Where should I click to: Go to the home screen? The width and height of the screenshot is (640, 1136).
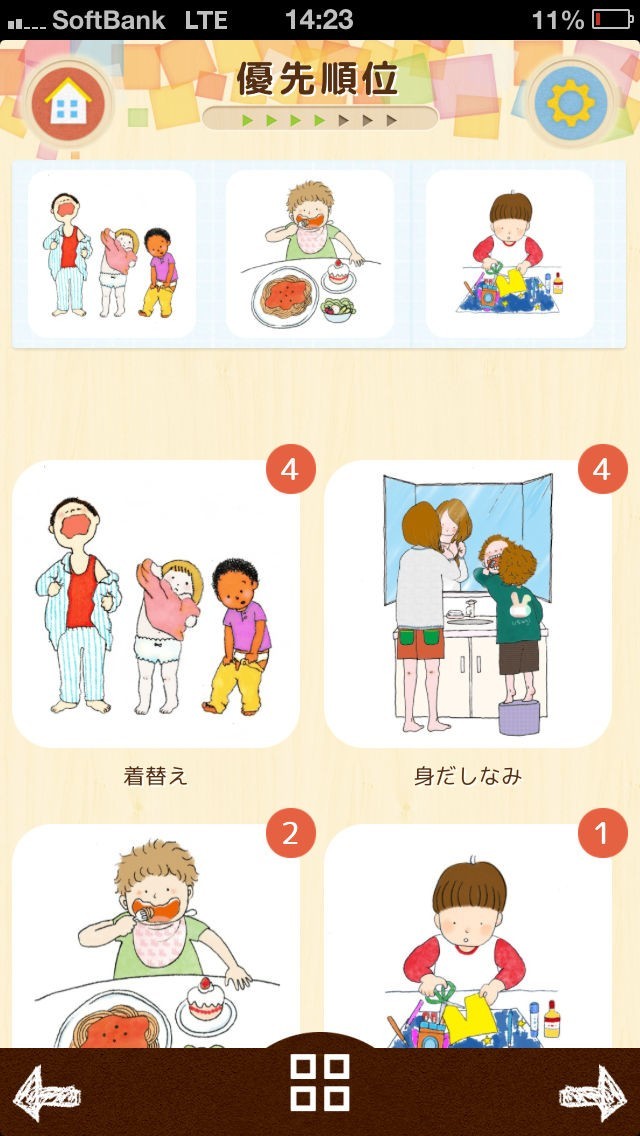68,100
